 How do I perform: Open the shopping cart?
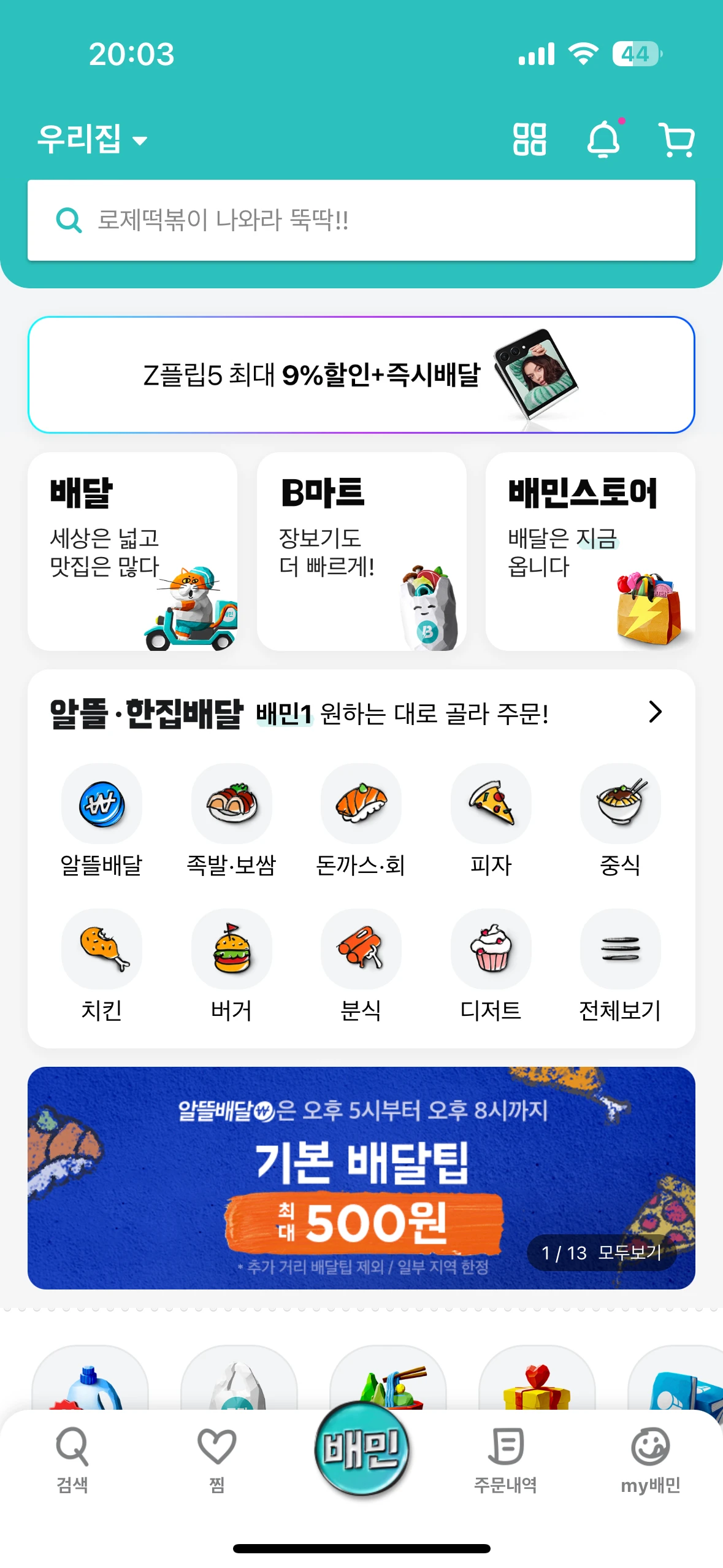(x=676, y=140)
